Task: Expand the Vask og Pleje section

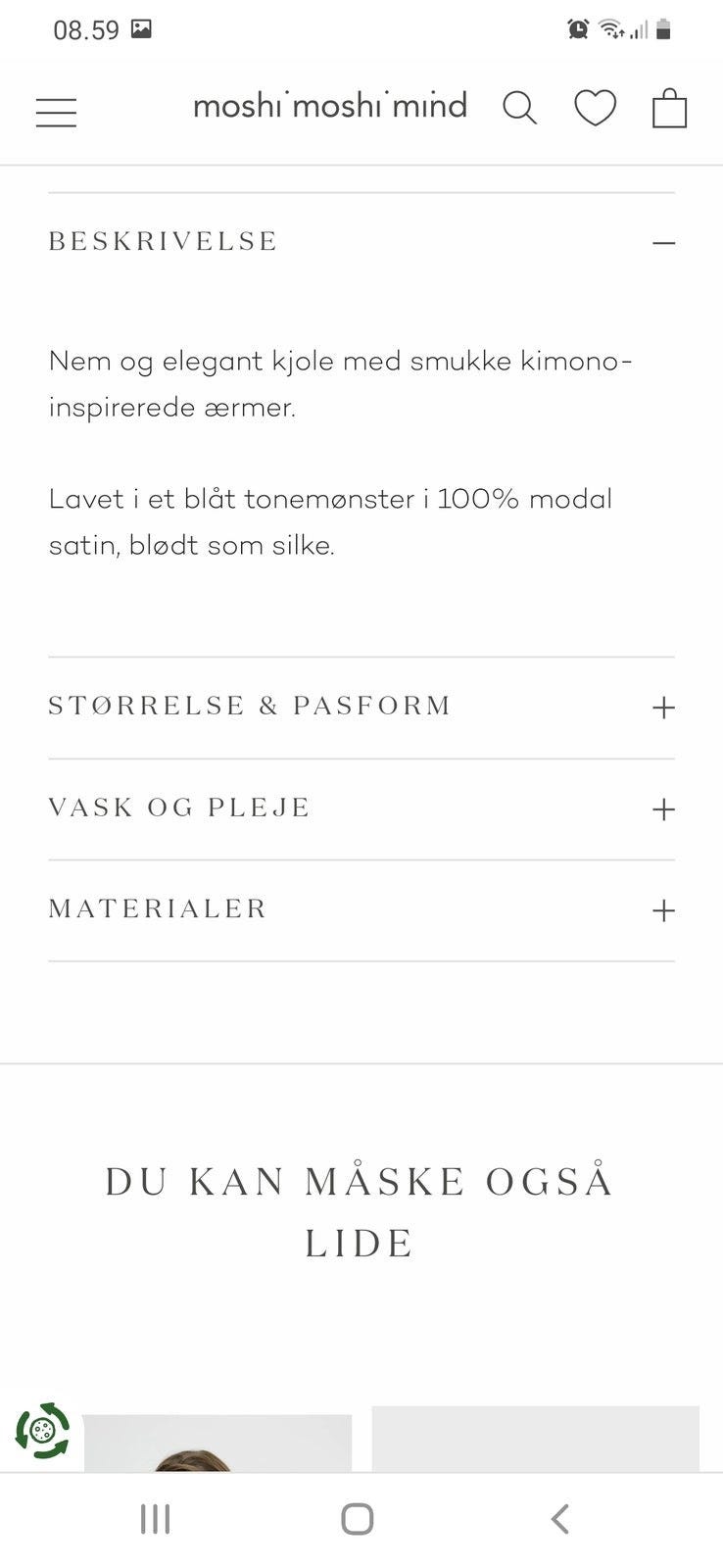Action: point(663,809)
